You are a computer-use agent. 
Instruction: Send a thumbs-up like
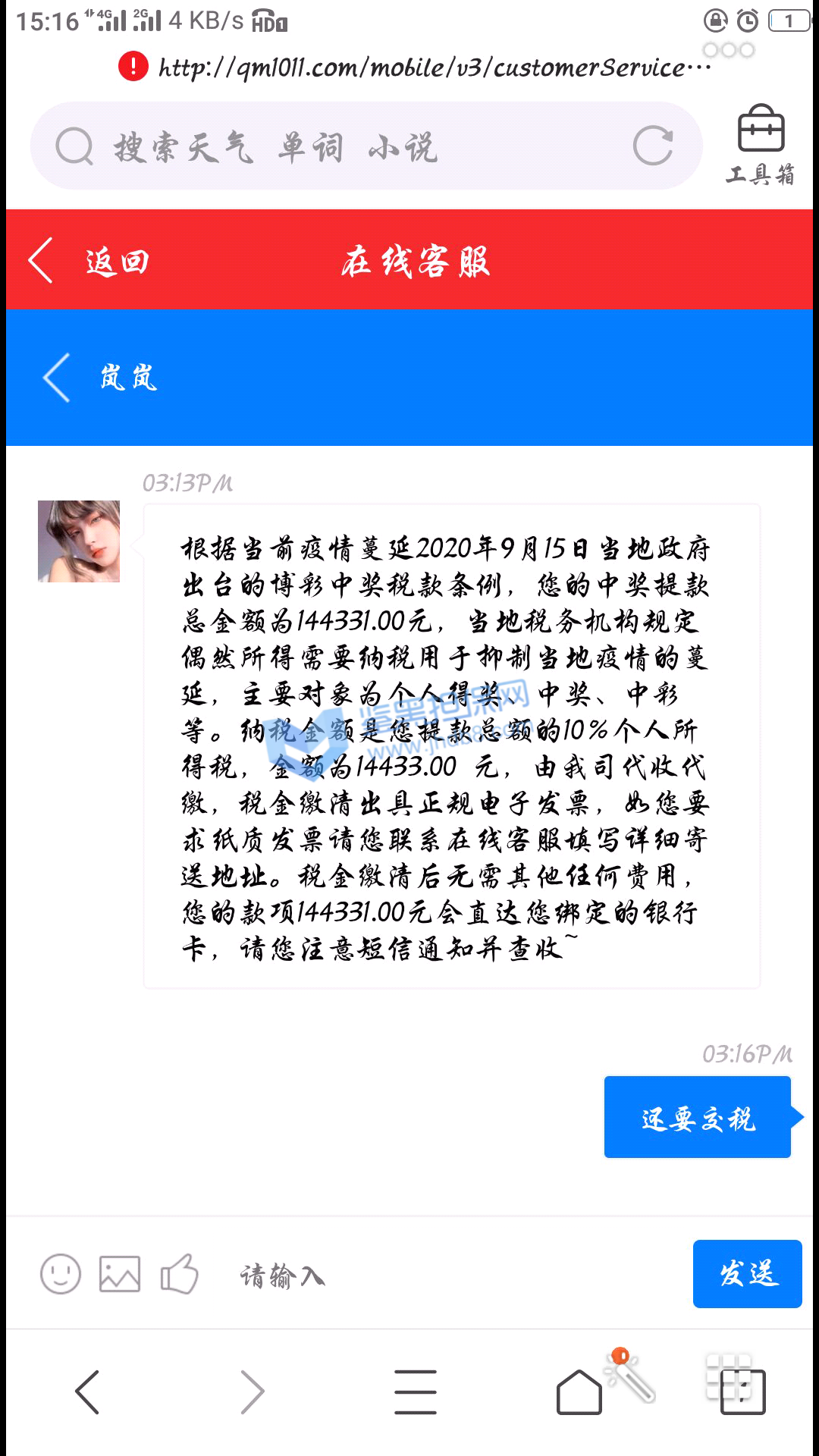(x=179, y=1274)
